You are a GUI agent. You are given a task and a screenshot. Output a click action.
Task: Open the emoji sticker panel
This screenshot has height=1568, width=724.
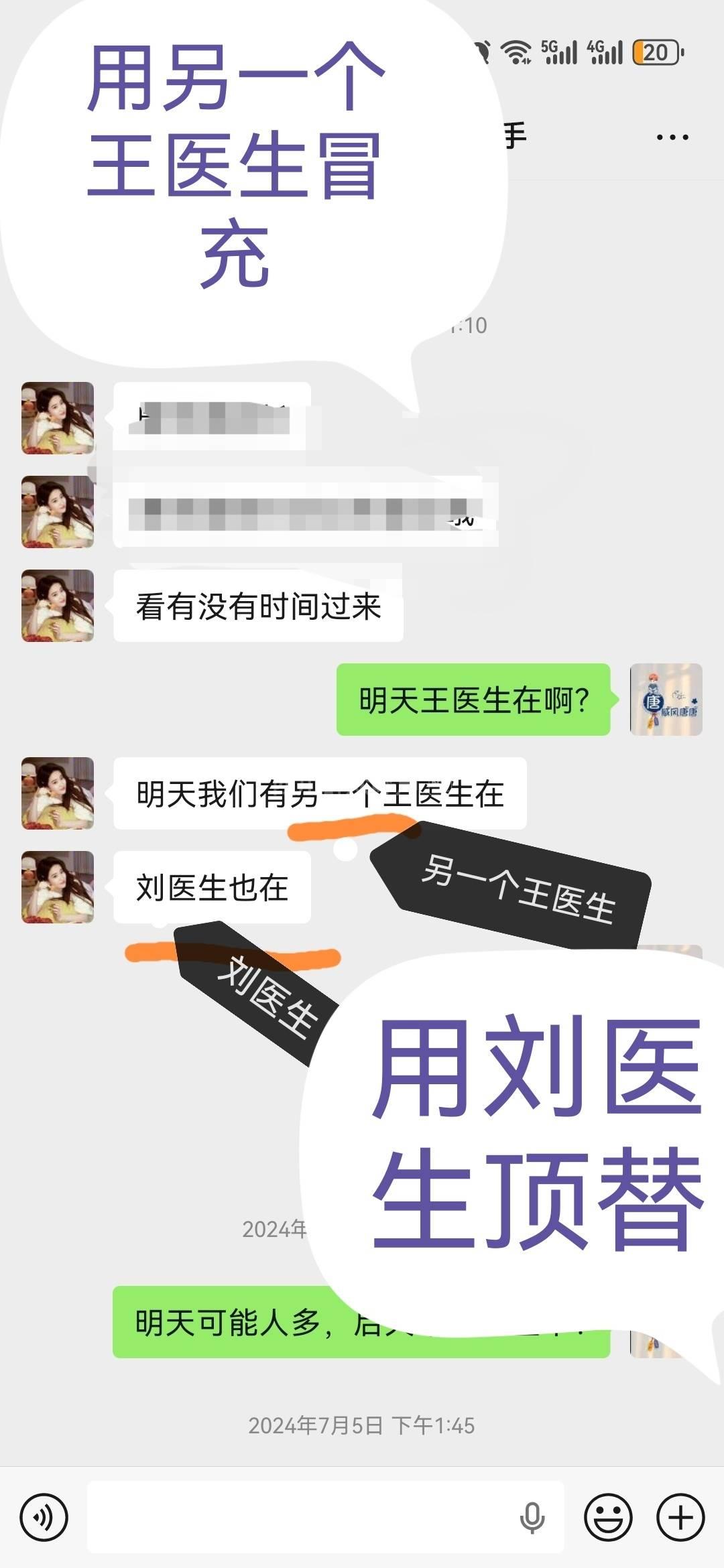608,1518
